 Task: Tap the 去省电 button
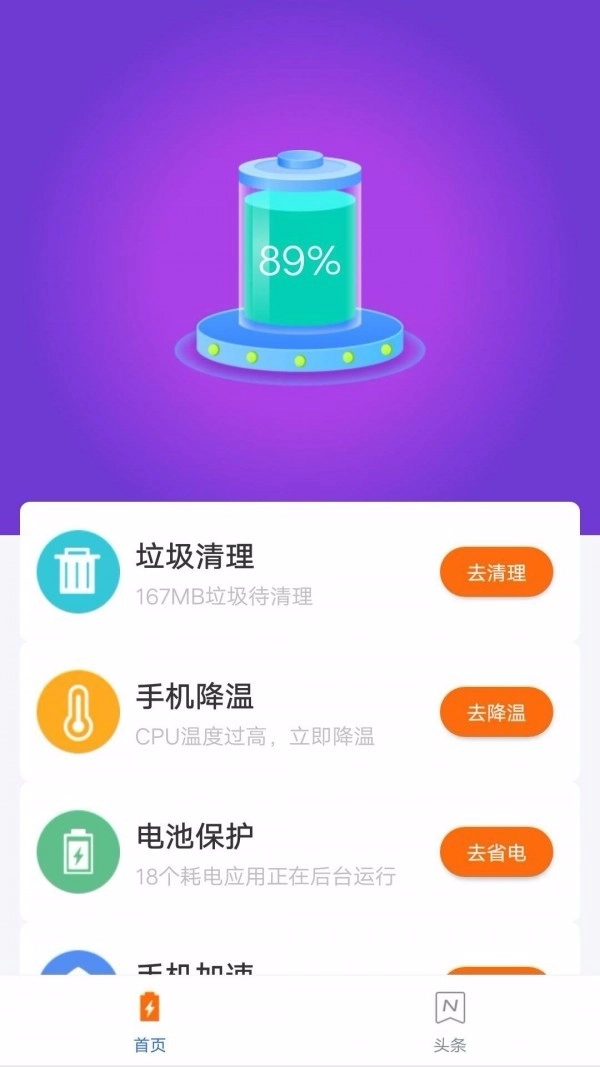pyautogui.click(x=496, y=853)
